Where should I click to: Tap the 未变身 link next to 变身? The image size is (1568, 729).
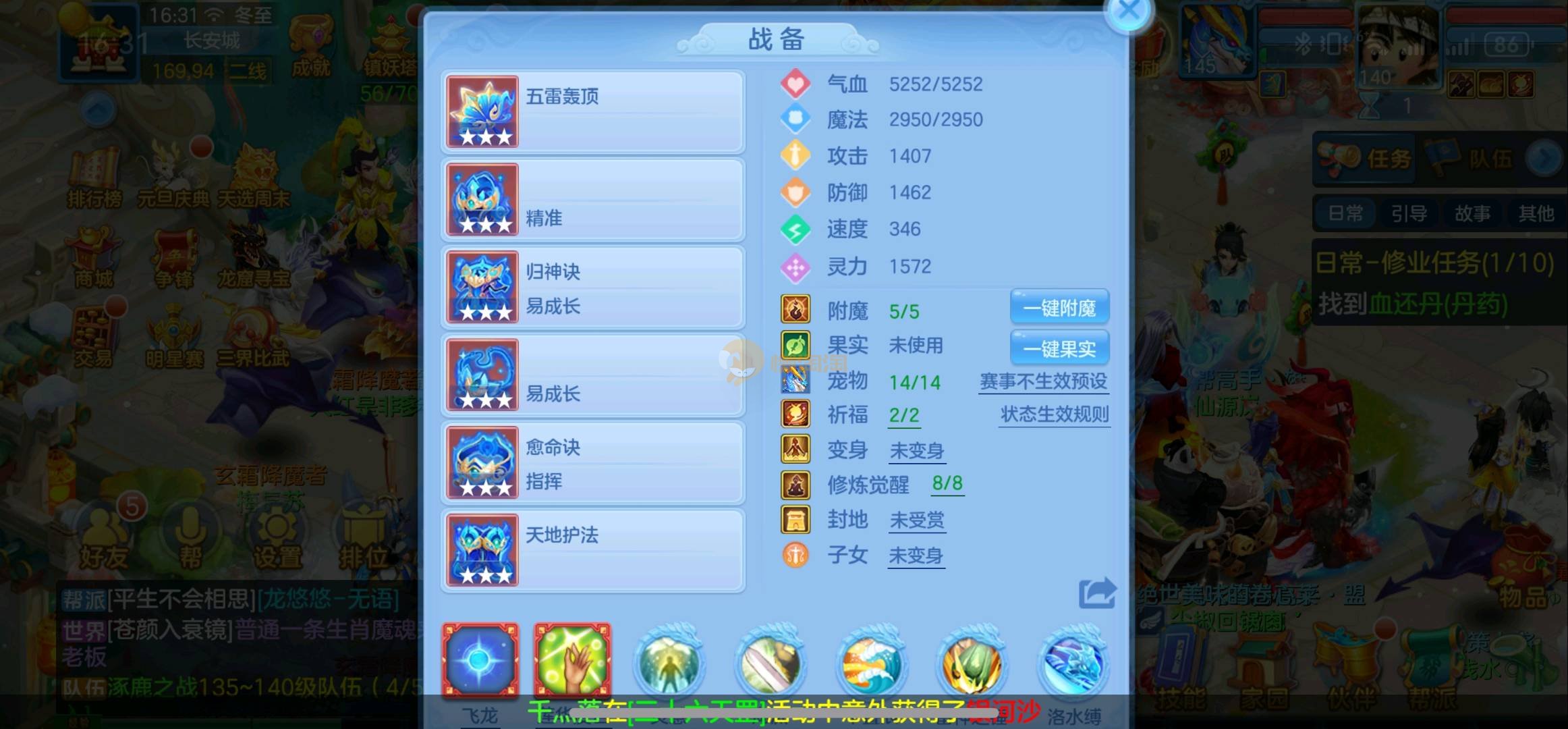click(917, 451)
